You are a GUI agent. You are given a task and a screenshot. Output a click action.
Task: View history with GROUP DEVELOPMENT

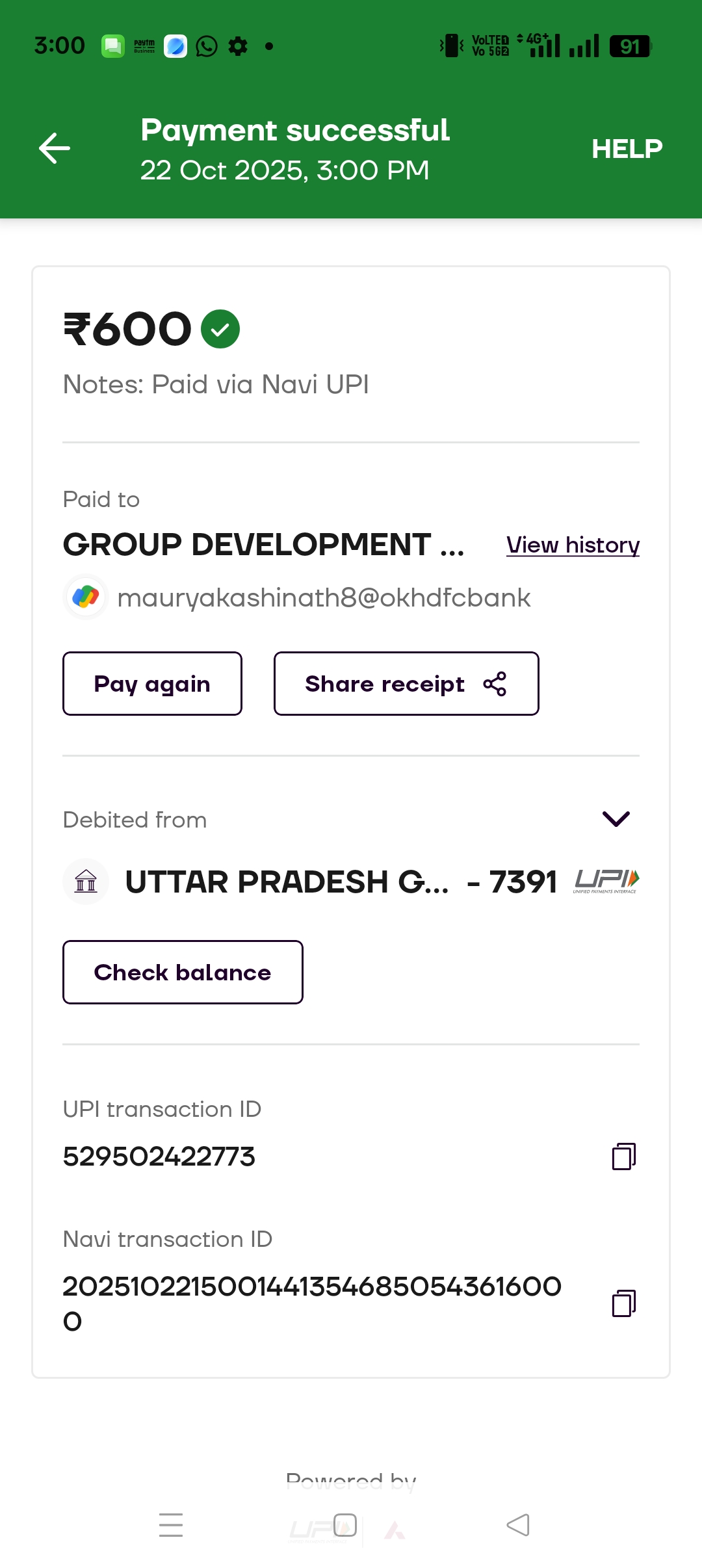pos(573,545)
